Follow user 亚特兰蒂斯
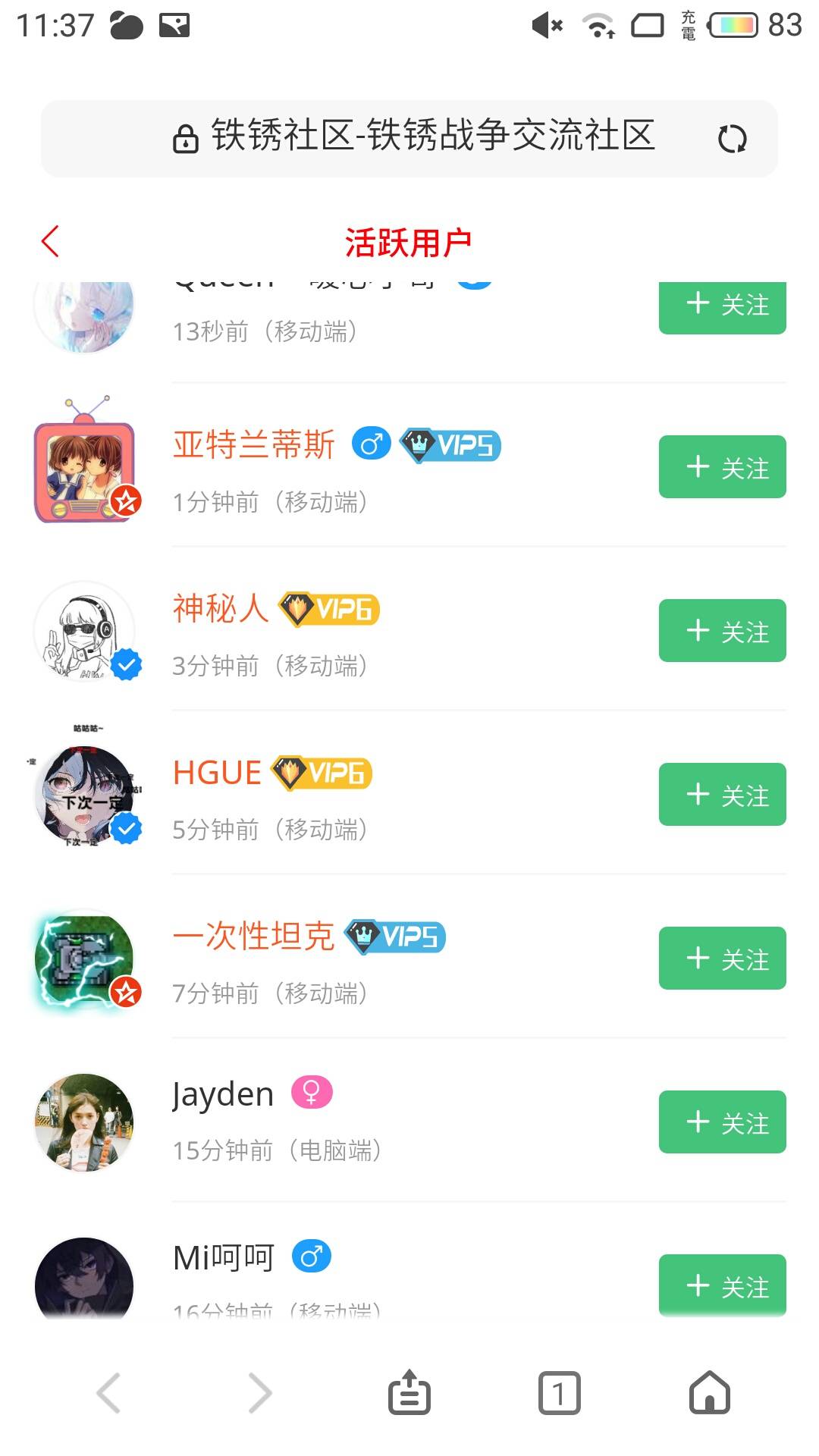Viewport: 819px width, 1456px height. [722, 467]
